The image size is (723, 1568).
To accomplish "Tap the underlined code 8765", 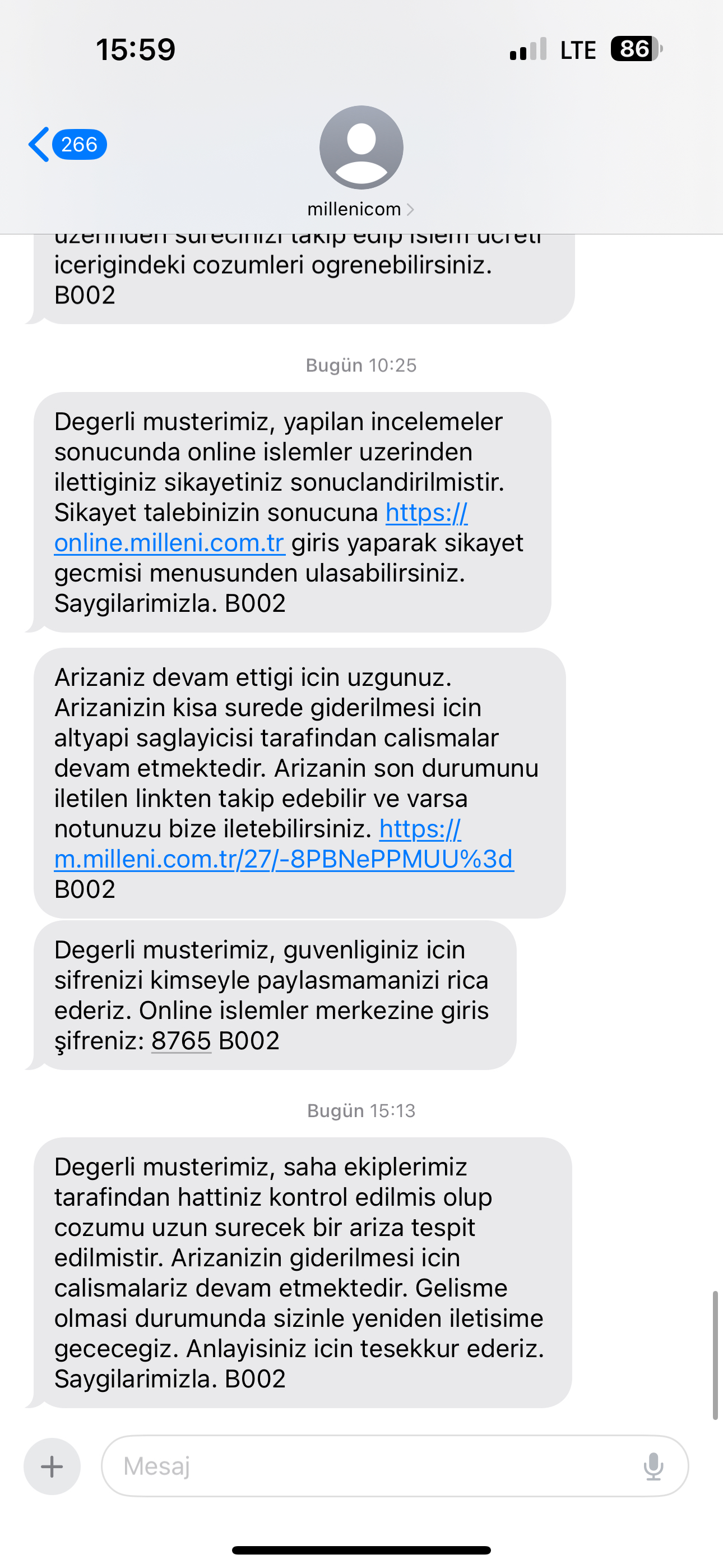I will tap(180, 1041).
